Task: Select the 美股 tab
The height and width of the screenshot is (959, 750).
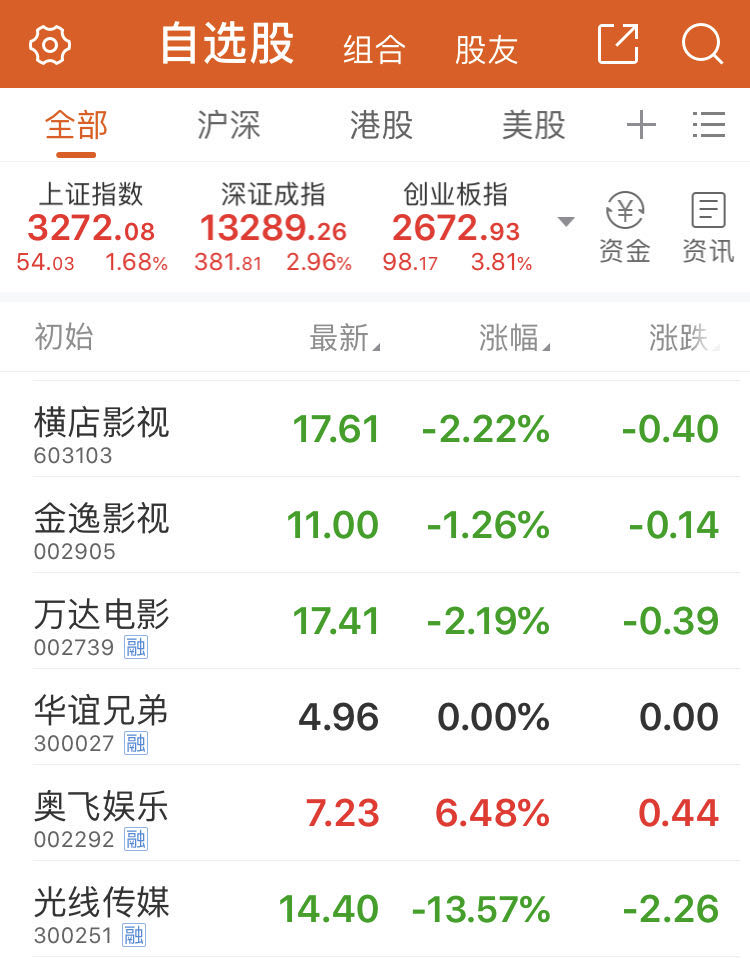Action: pyautogui.click(x=533, y=125)
